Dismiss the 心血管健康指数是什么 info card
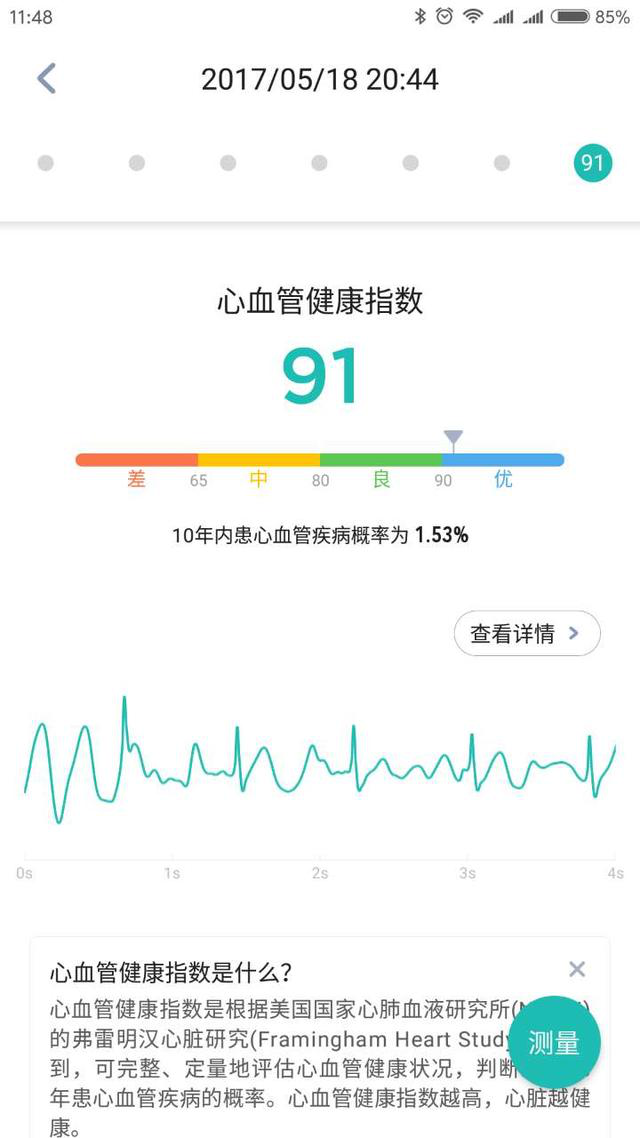This screenshot has height=1138, width=640. [576, 969]
